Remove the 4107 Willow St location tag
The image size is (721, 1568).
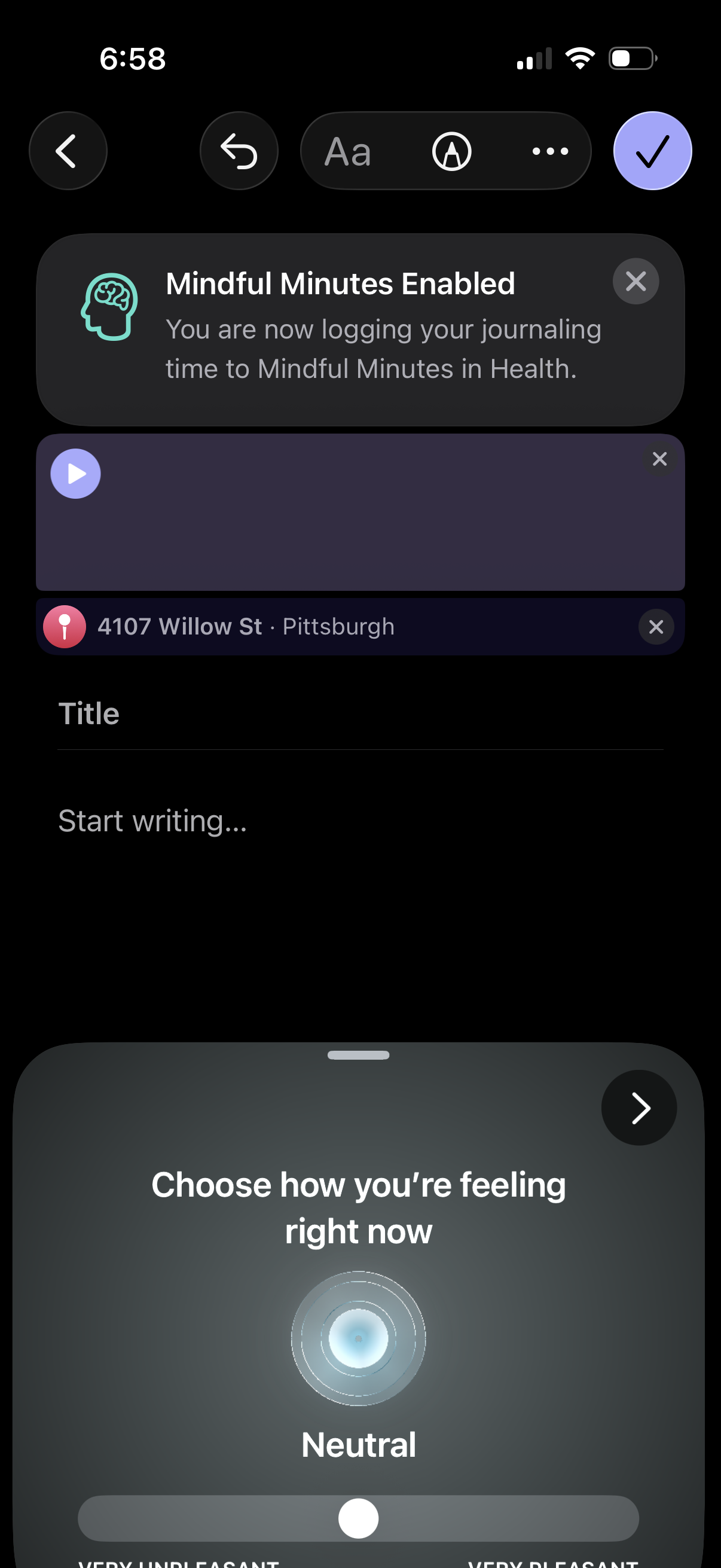click(655, 626)
